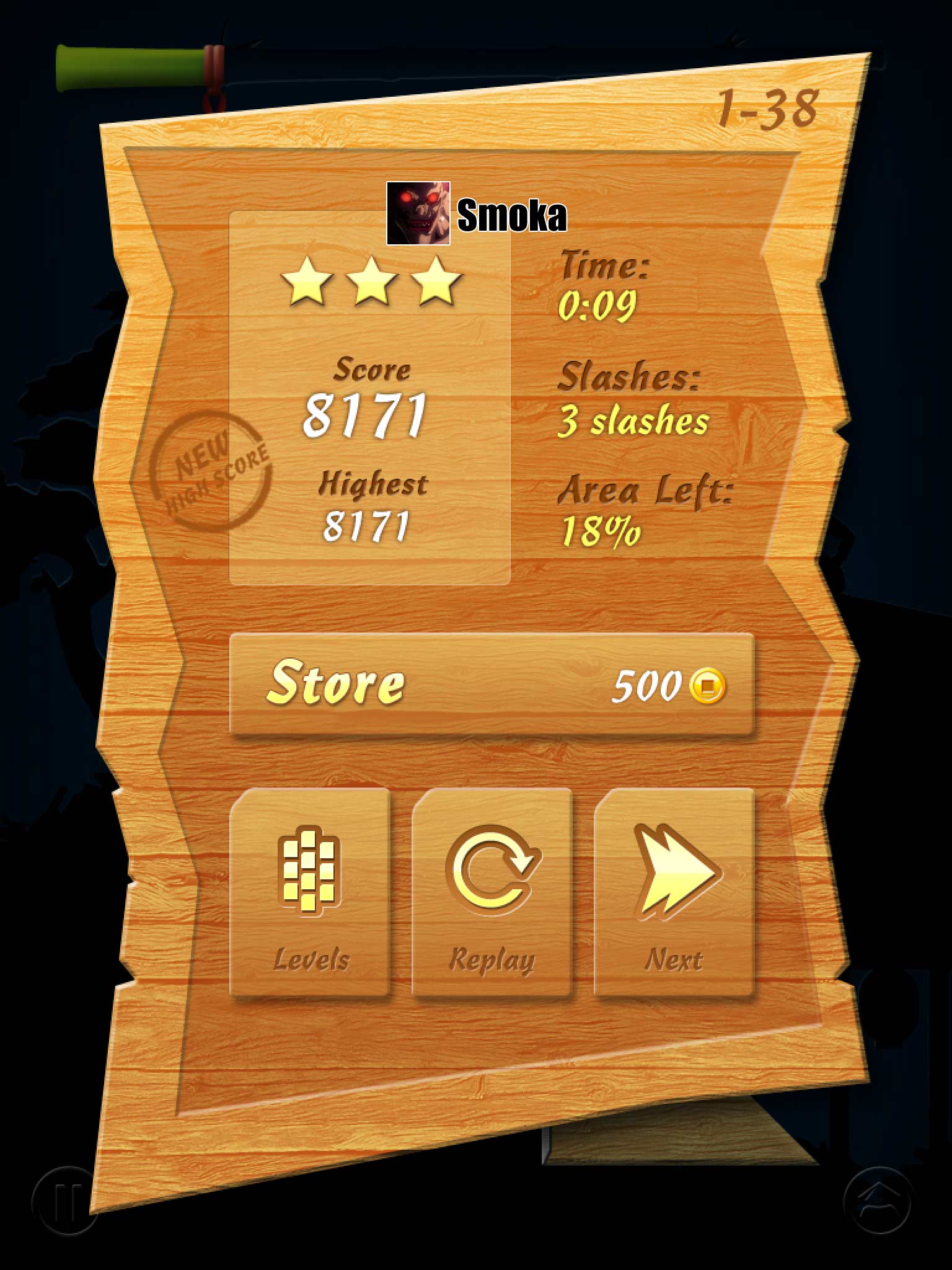This screenshot has height=1270, width=952.
Task: Advance to the Next level
Action: [674, 893]
